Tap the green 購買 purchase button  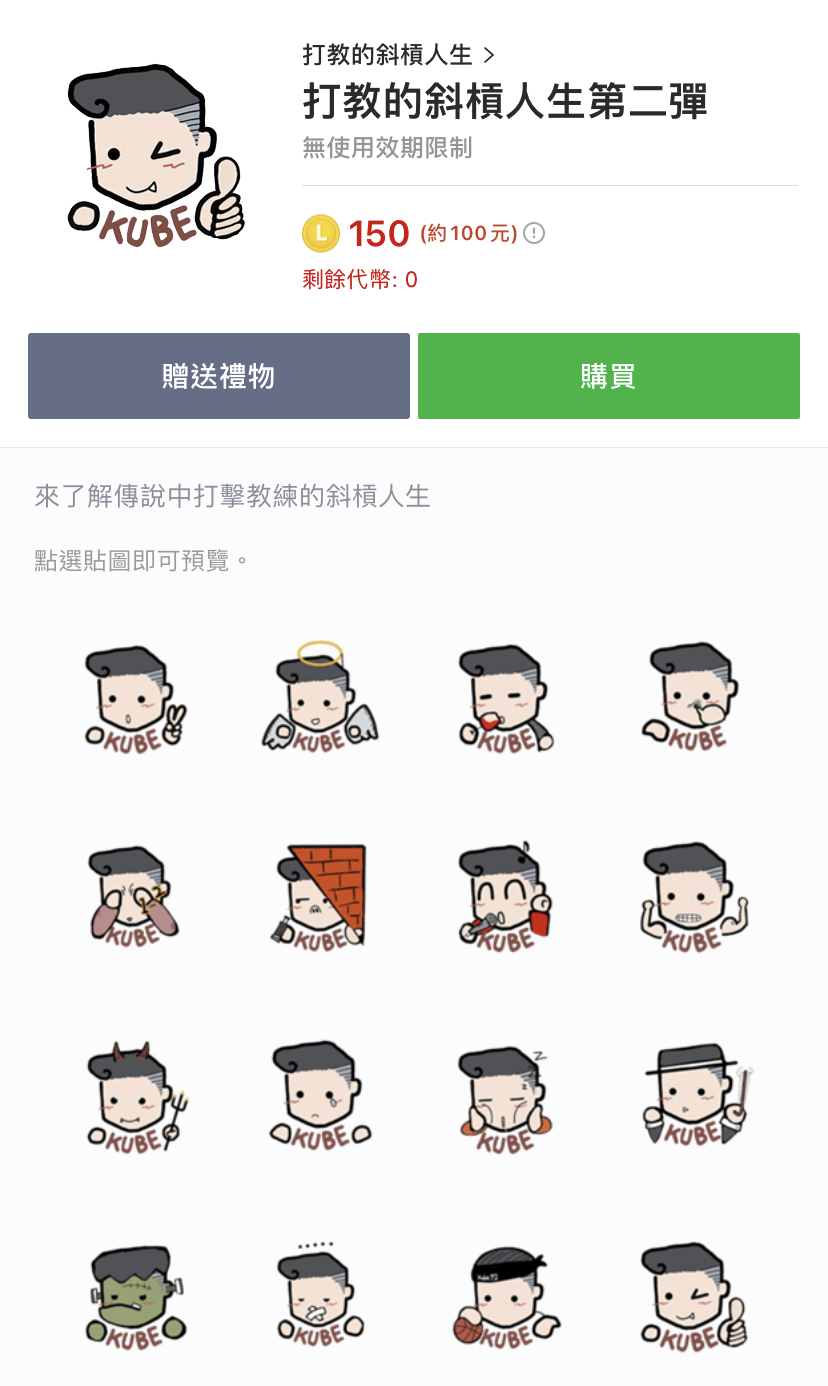[x=608, y=376]
